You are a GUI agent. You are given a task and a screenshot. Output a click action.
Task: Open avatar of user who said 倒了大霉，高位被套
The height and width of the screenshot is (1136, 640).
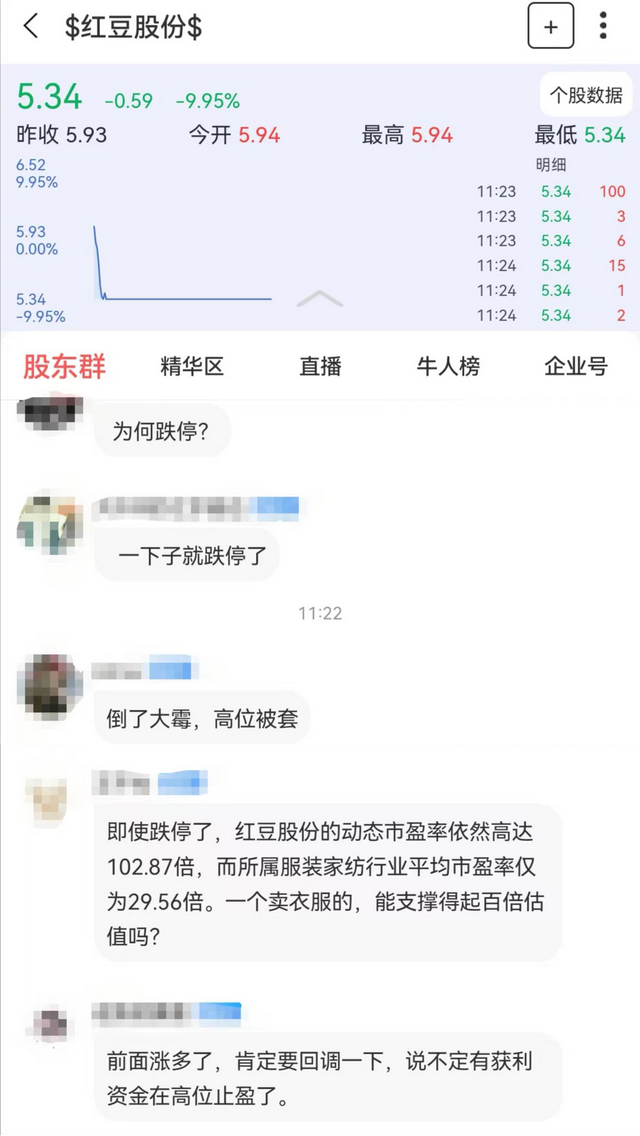(x=50, y=686)
